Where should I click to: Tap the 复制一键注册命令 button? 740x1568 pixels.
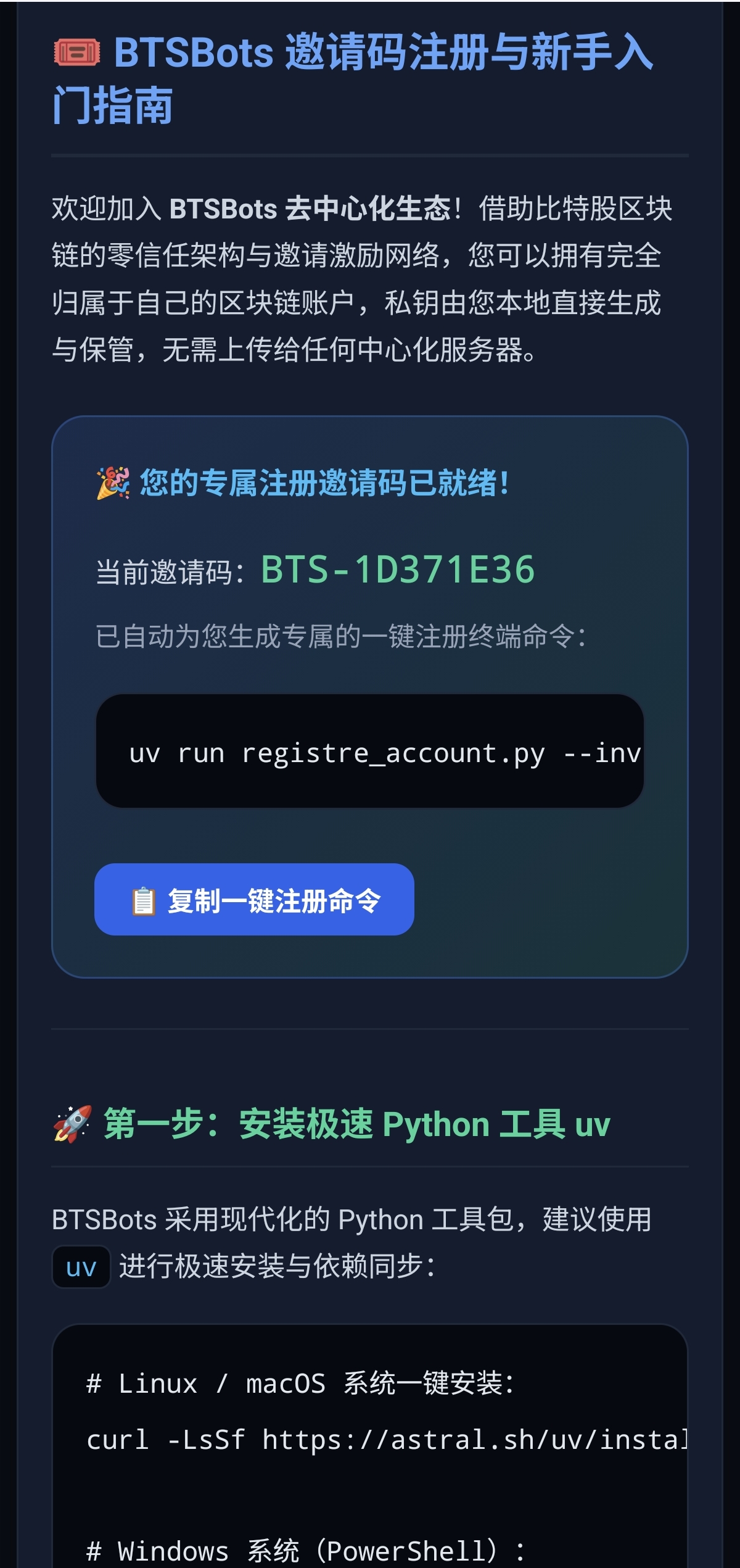point(254,899)
